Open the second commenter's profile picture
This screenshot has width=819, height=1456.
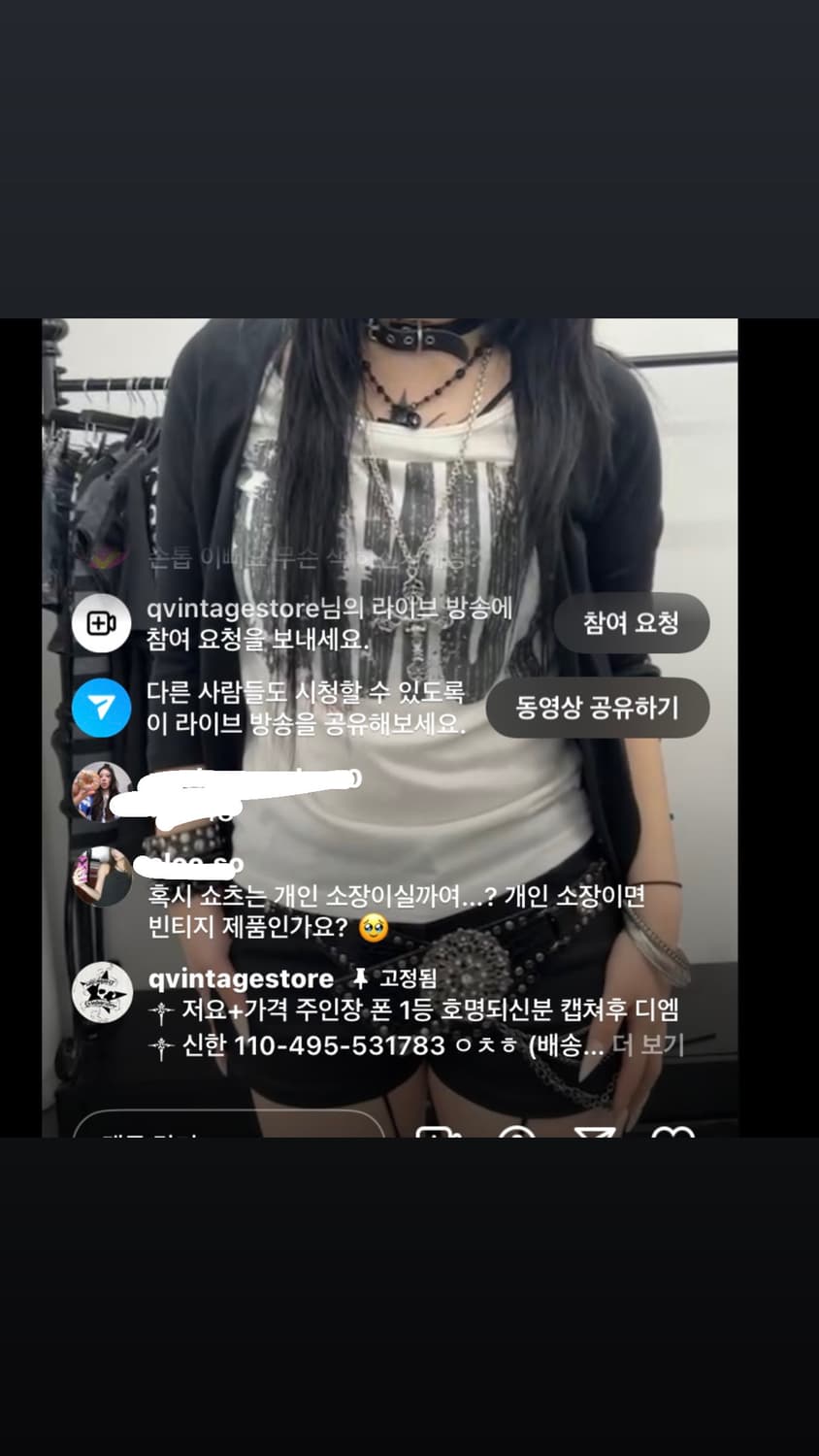tap(101, 874)
